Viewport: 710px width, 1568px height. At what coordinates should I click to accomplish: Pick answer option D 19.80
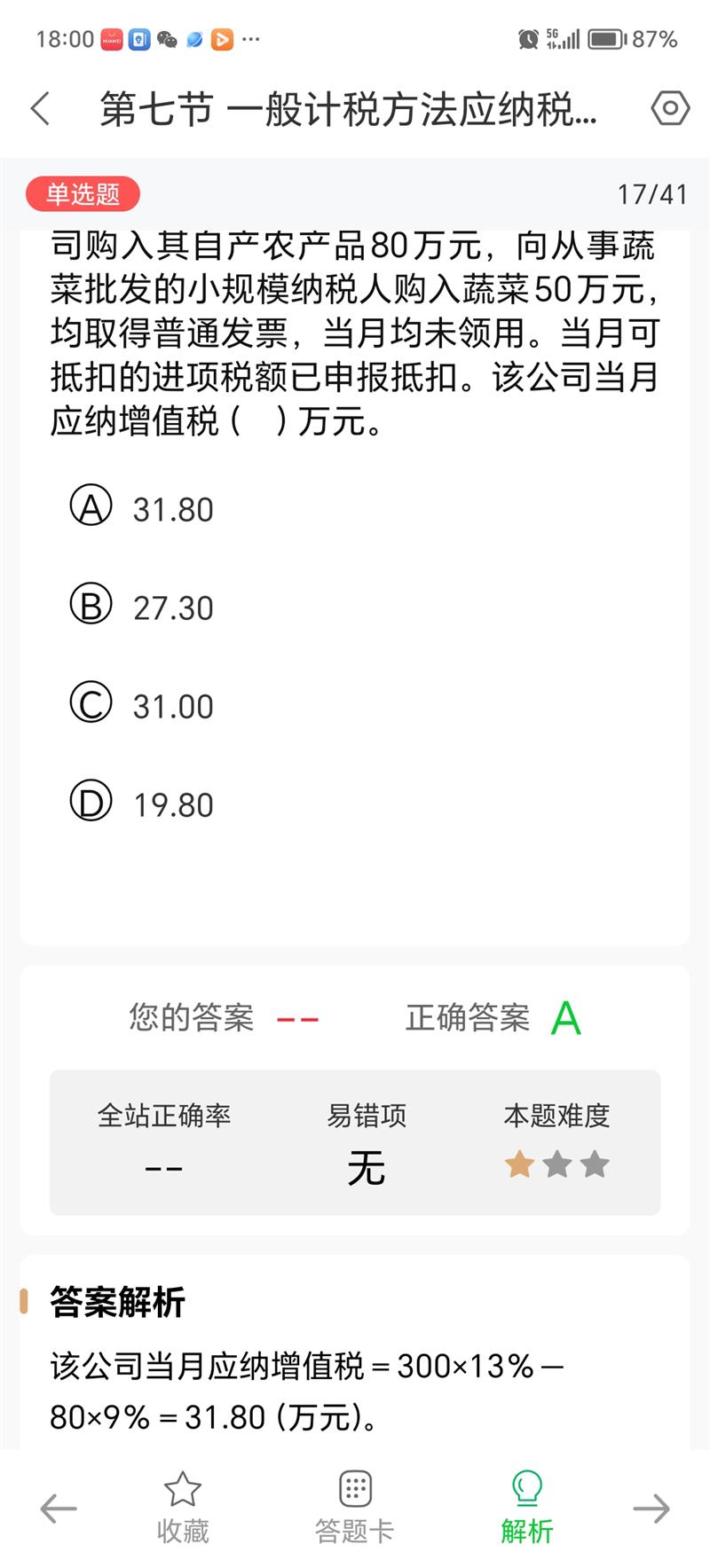[x=142, y=804]
